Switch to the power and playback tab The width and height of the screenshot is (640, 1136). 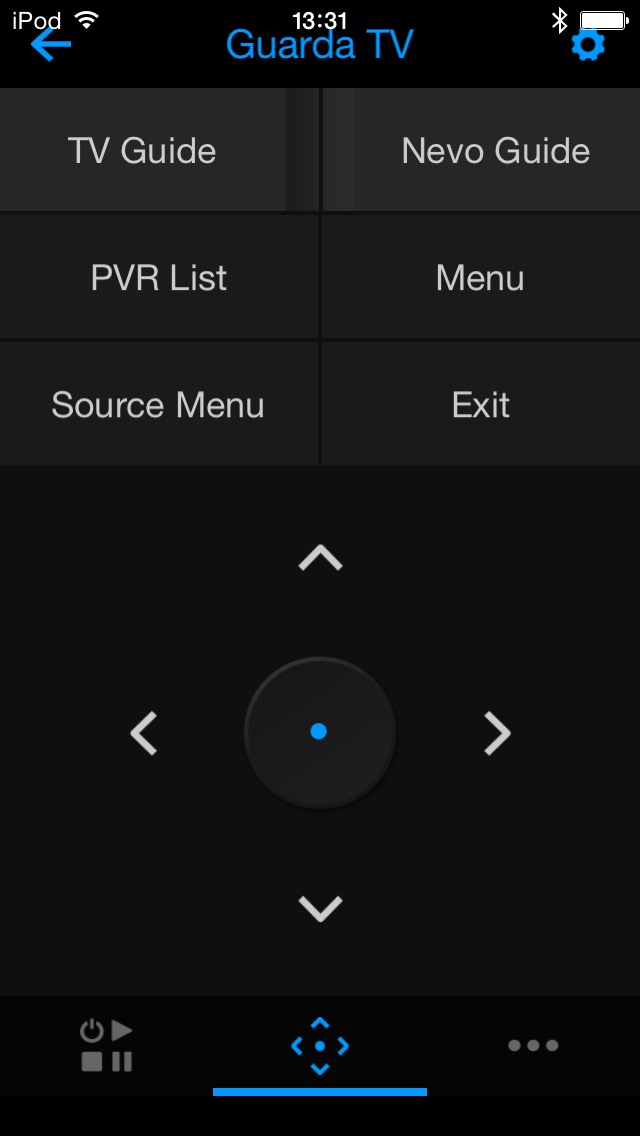106,1046
